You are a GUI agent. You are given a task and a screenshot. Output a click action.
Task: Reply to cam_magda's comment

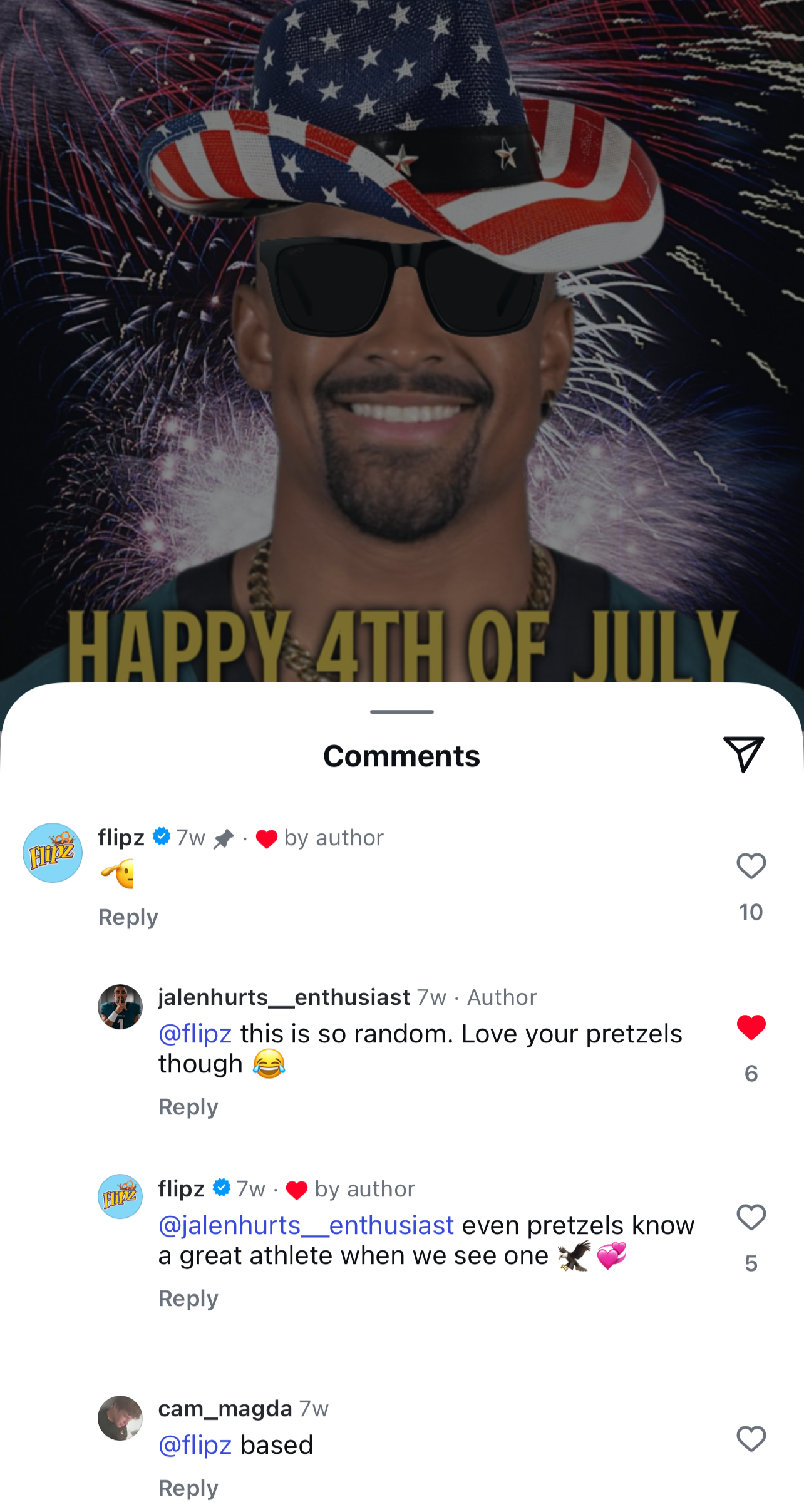click(x=188, y=1488)
